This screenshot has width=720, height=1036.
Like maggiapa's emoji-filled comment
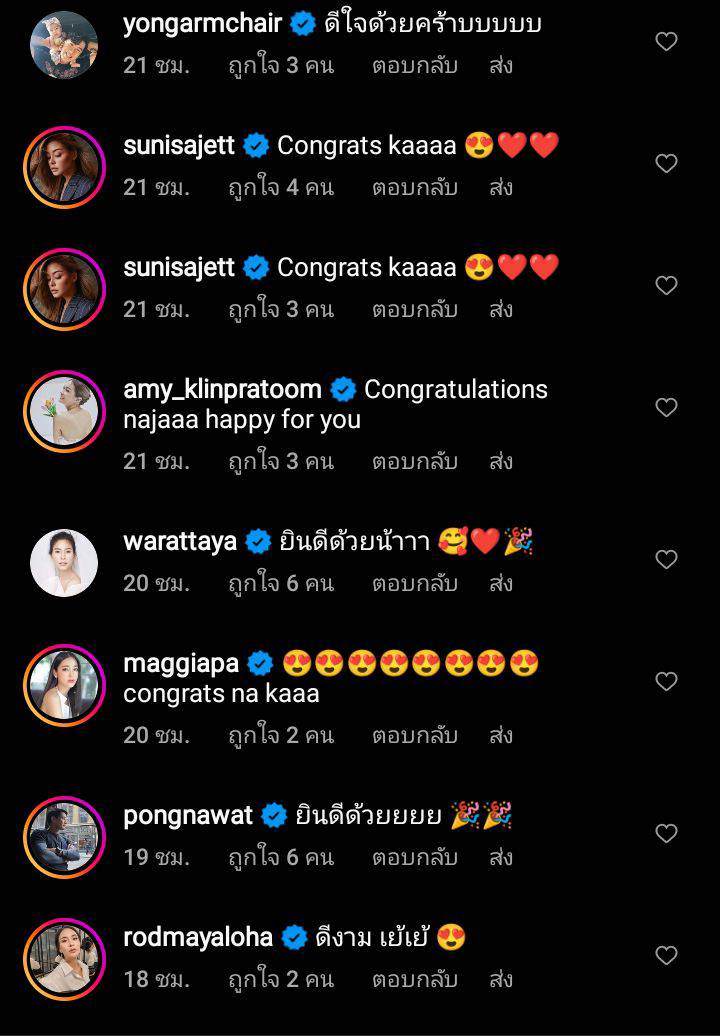click(x=666, y=680)
